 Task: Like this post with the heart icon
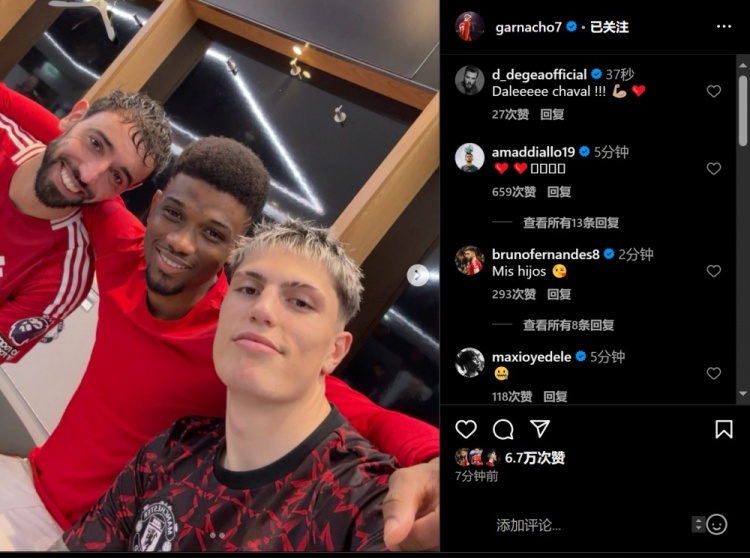point(466,429)
